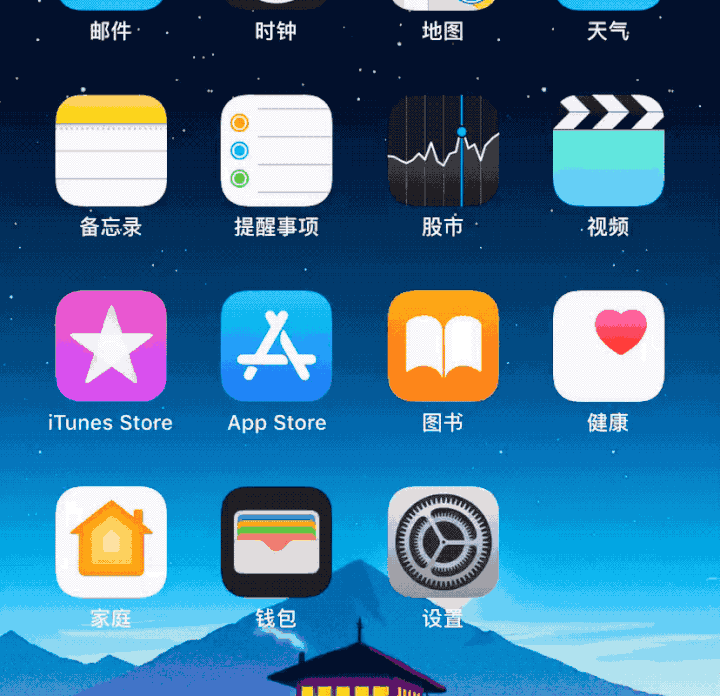Viewport: 720px width, 696px height.
Task: Open iTunes Store
Action: (111, 346)
